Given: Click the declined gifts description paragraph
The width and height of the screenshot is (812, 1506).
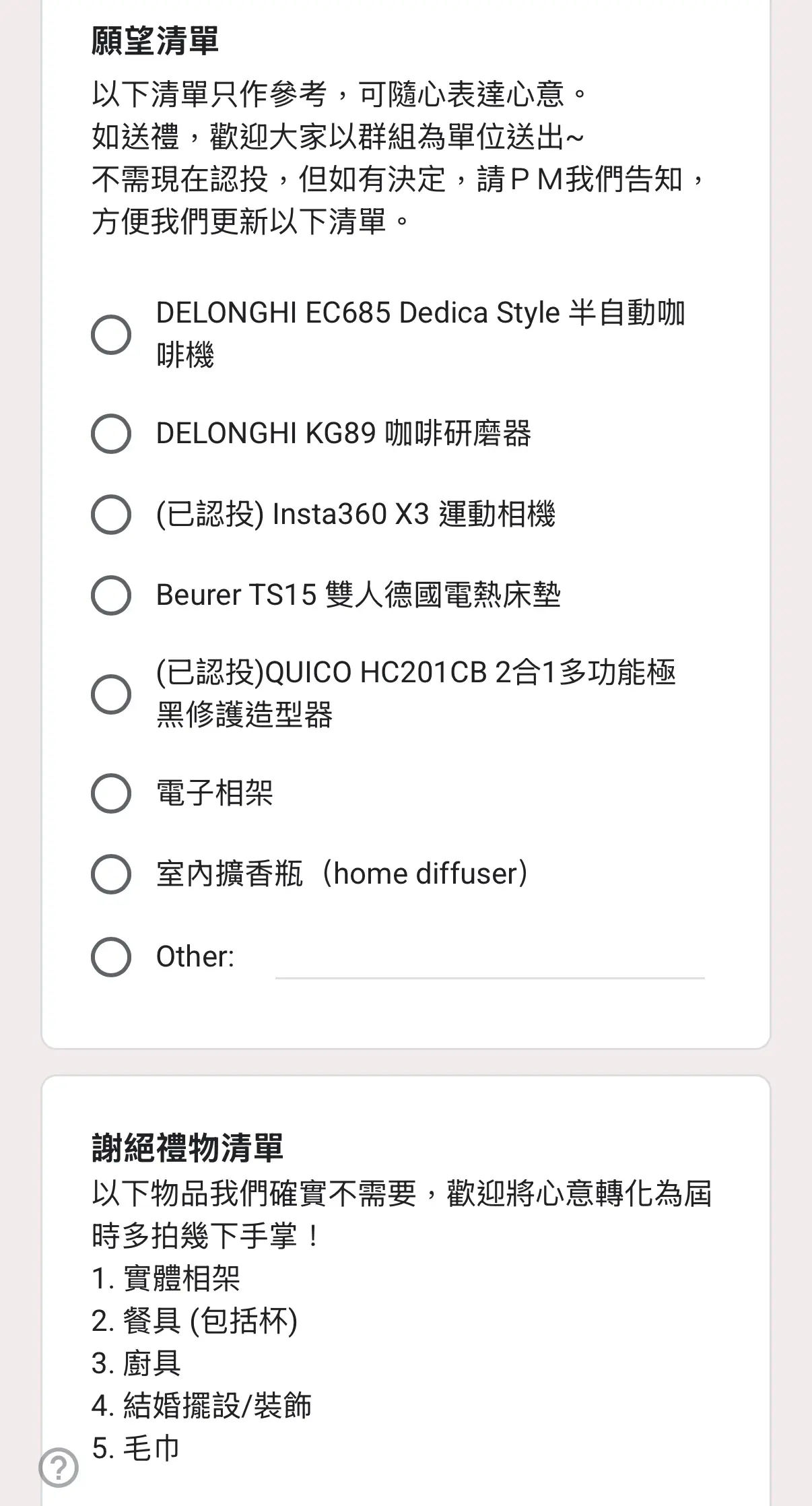Looking at the screenshot, I should pos(404,1212).
